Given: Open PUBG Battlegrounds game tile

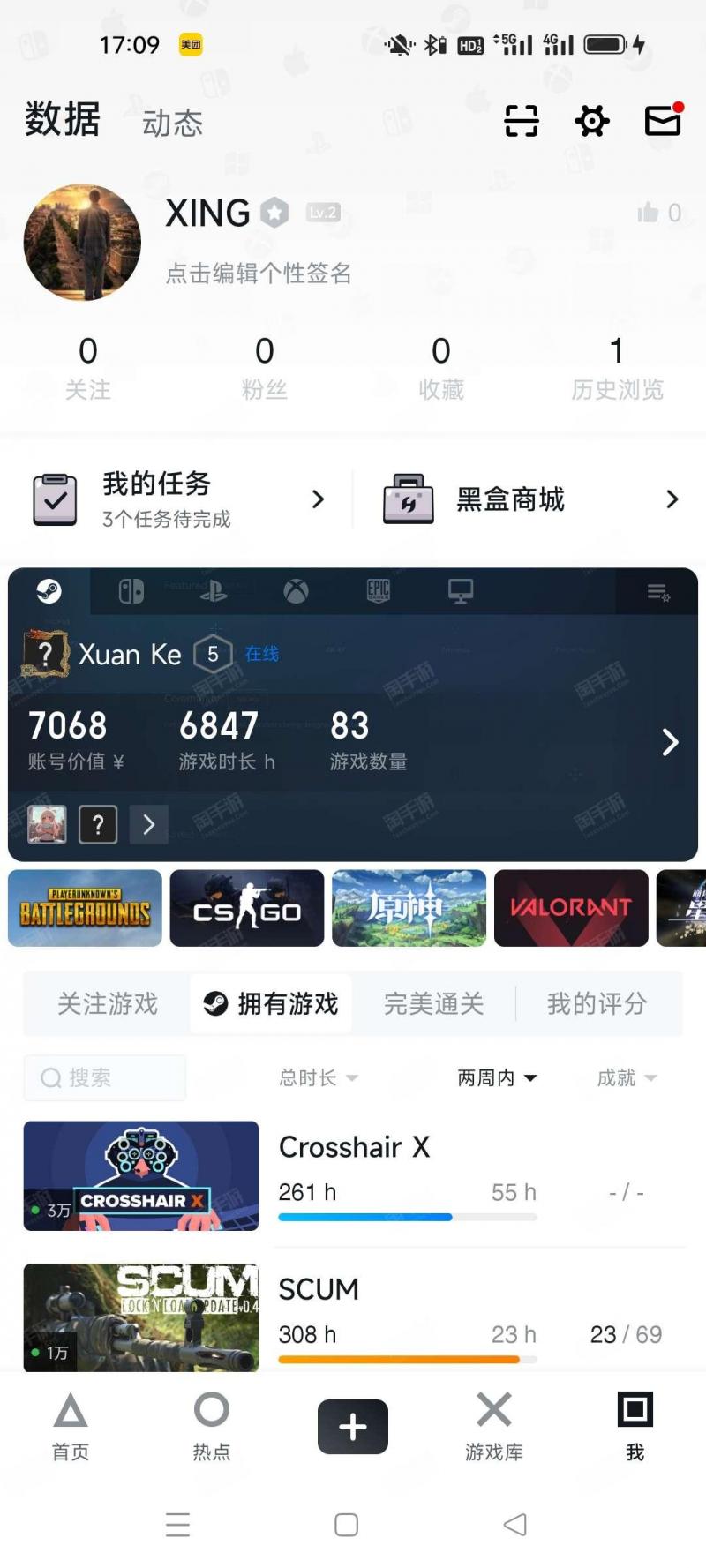Looking at the screenshot, I should coord(85,908).
